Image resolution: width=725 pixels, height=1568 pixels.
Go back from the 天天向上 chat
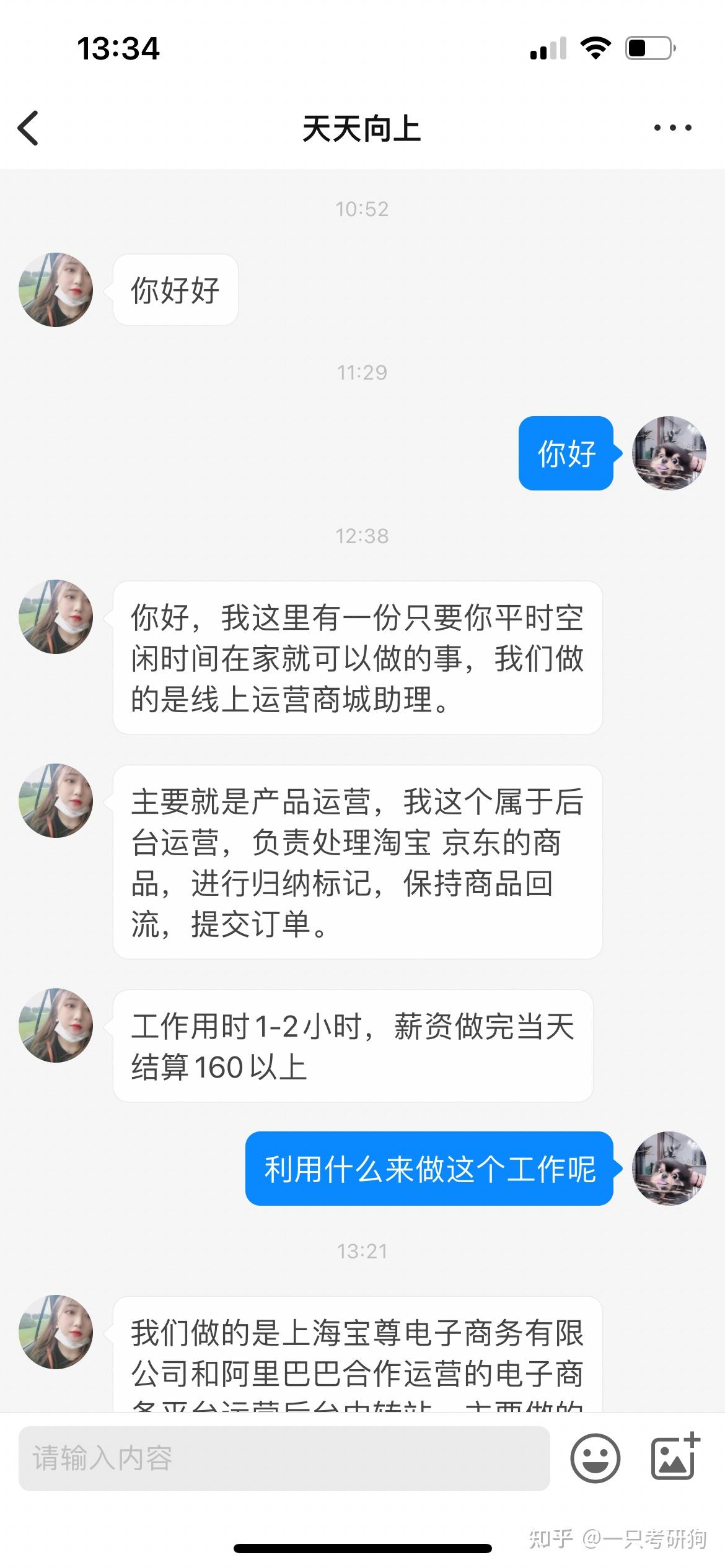(28, 128)
